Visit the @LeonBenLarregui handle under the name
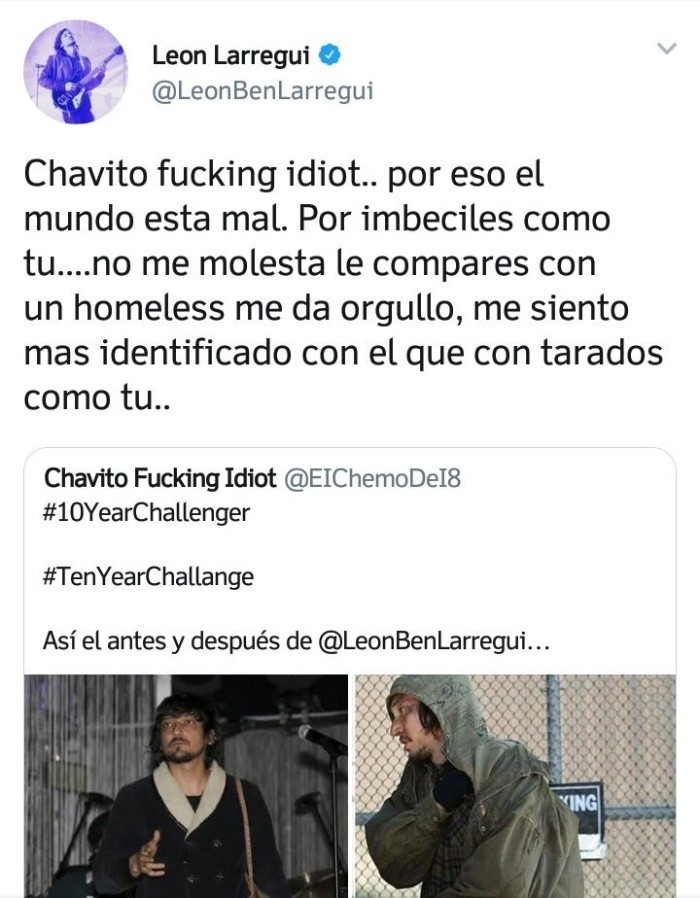The width and height of the screenshot is (700, 898). click(x=262, y=91)
